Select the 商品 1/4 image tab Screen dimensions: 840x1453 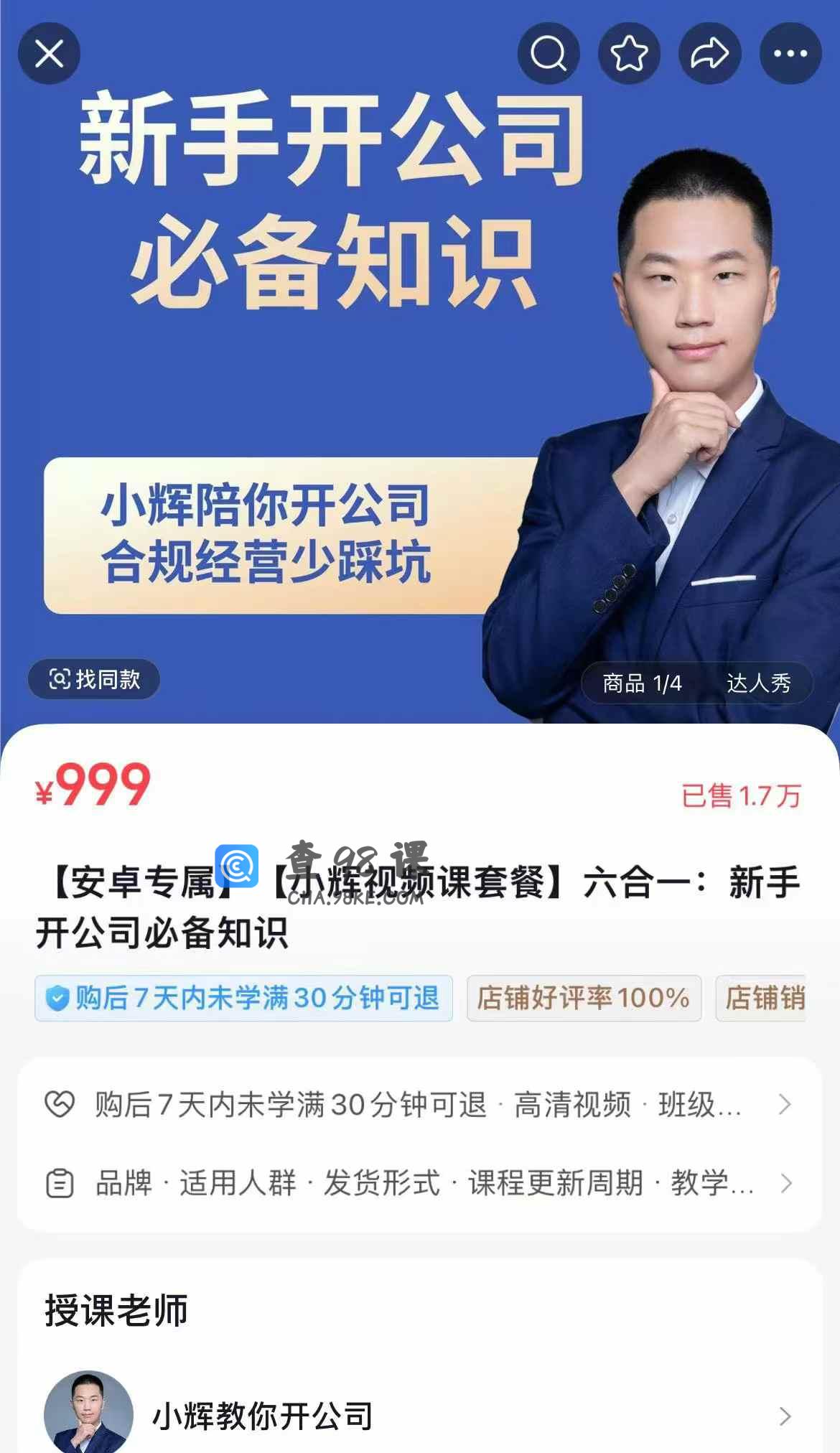click(642, 683)
